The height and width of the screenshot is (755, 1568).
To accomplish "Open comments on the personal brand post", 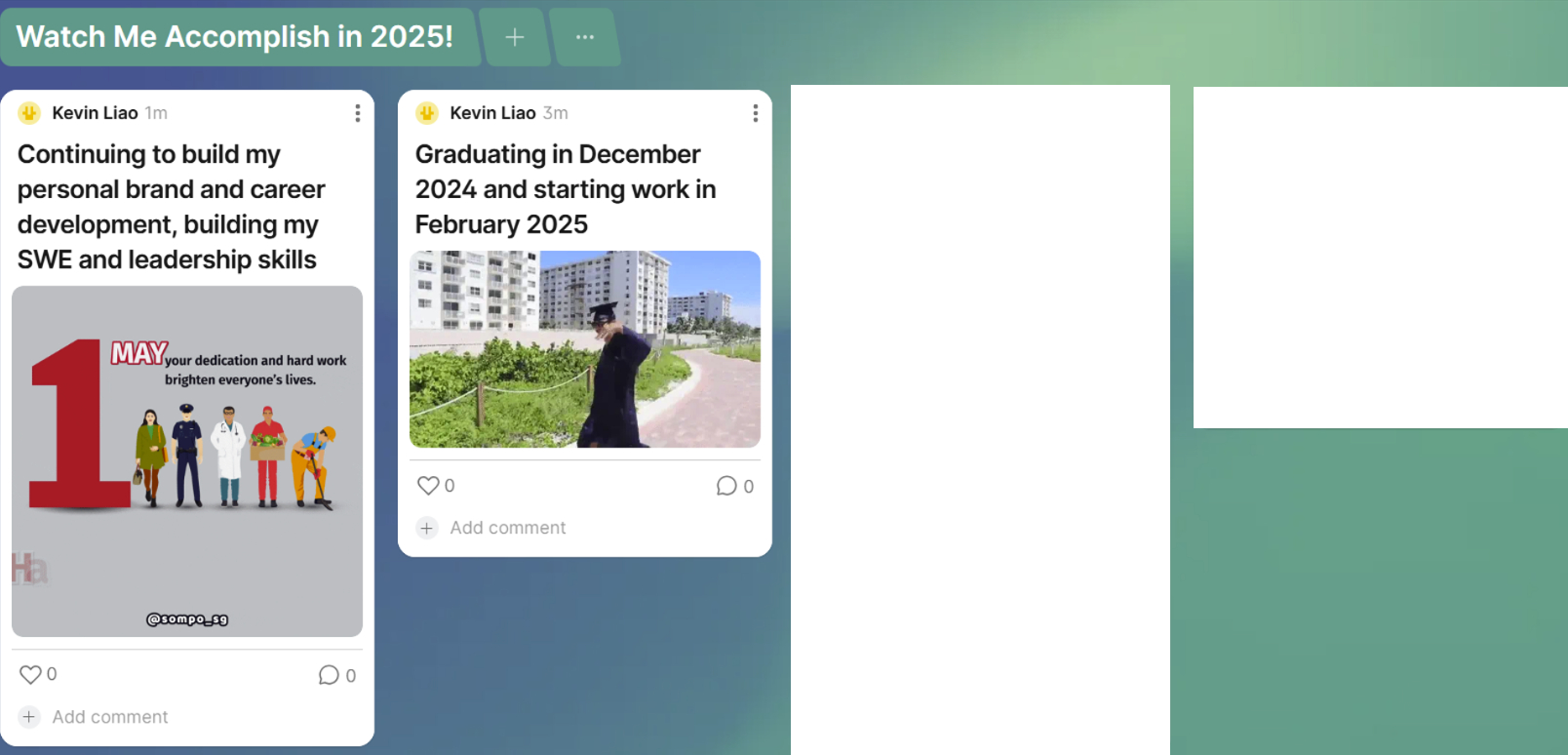I will [x=329, y=675].
